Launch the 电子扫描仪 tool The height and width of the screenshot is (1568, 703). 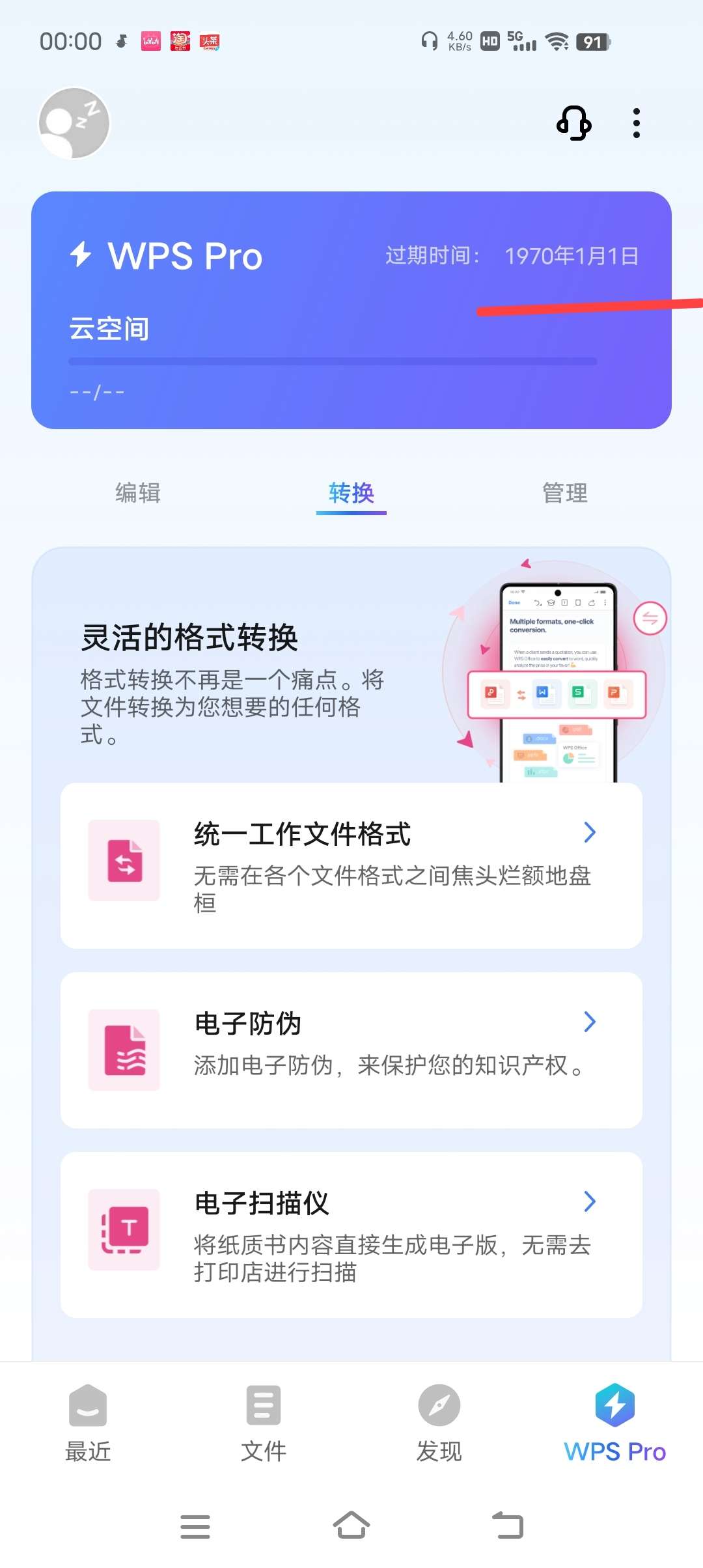click(351, 1235)
